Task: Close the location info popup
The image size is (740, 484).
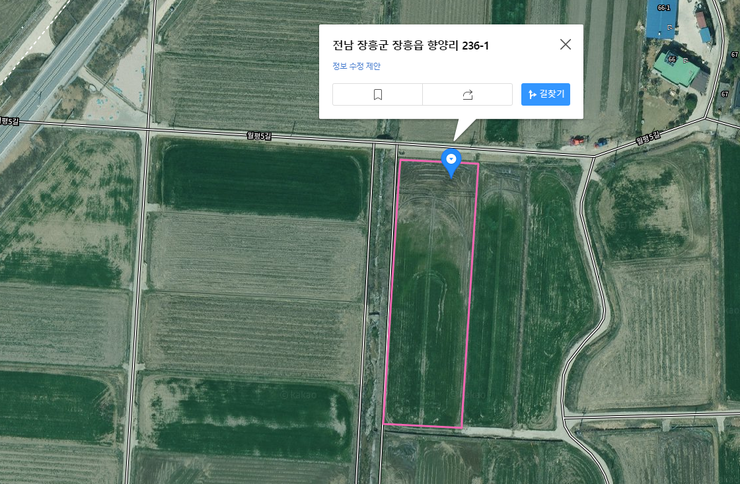Action: pyautogui.click(x=565, y=44)
